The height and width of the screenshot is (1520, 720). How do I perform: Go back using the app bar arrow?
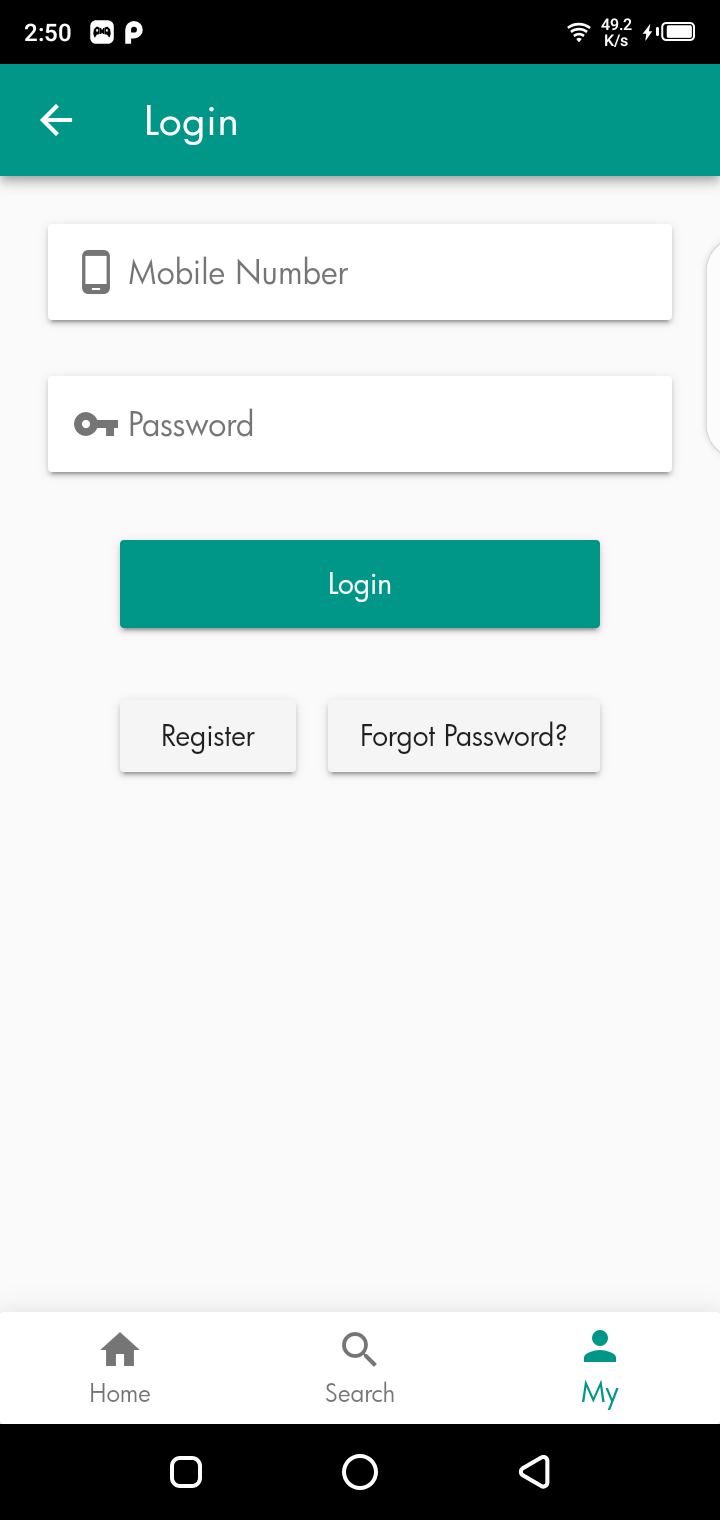point(56,121)
